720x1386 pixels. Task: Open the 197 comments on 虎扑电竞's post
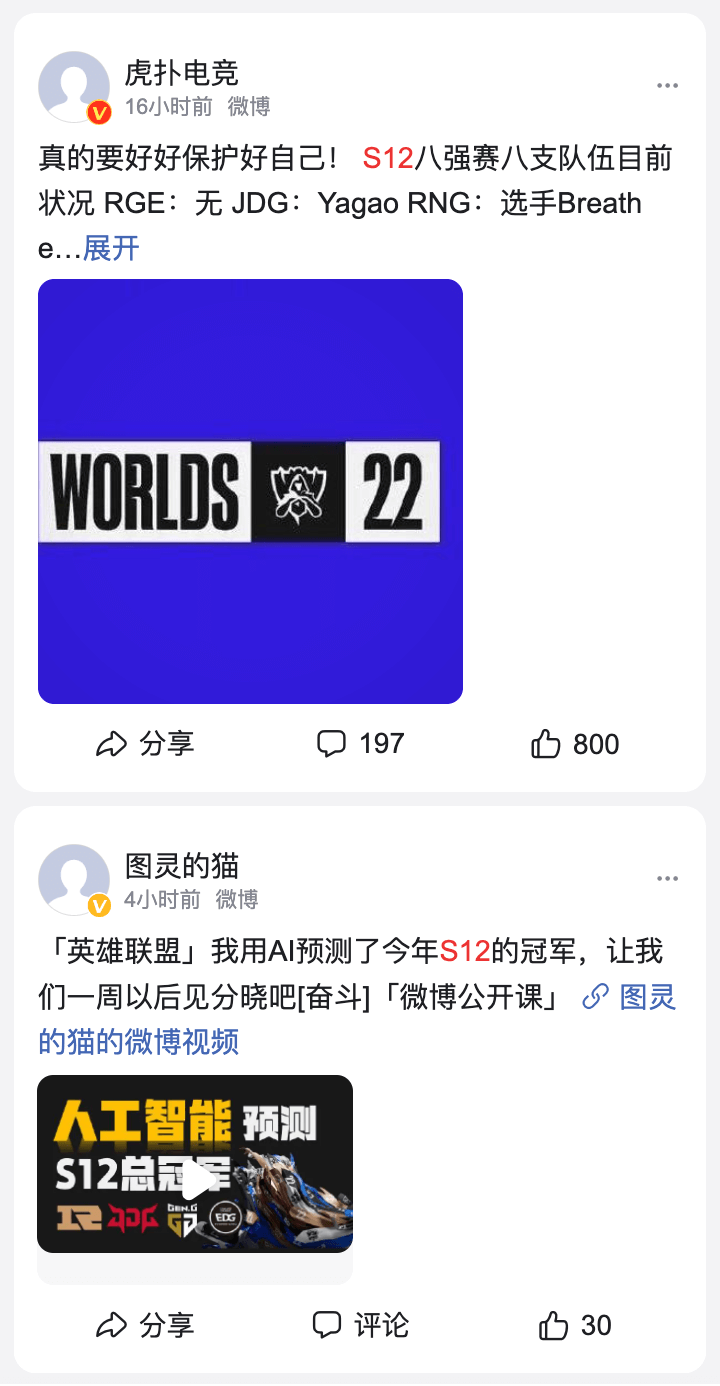[360, 744]
